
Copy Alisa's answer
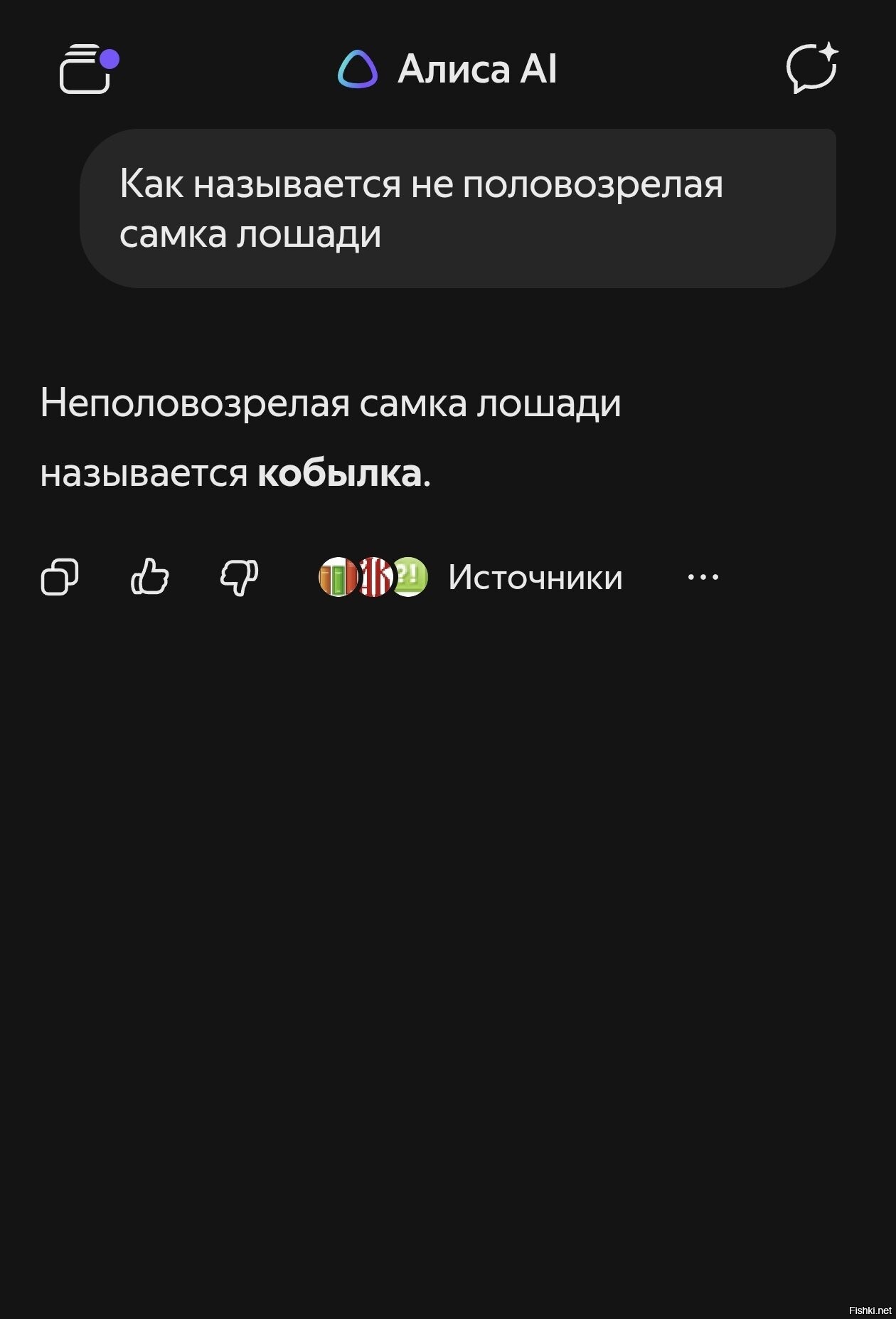point(60,576)
